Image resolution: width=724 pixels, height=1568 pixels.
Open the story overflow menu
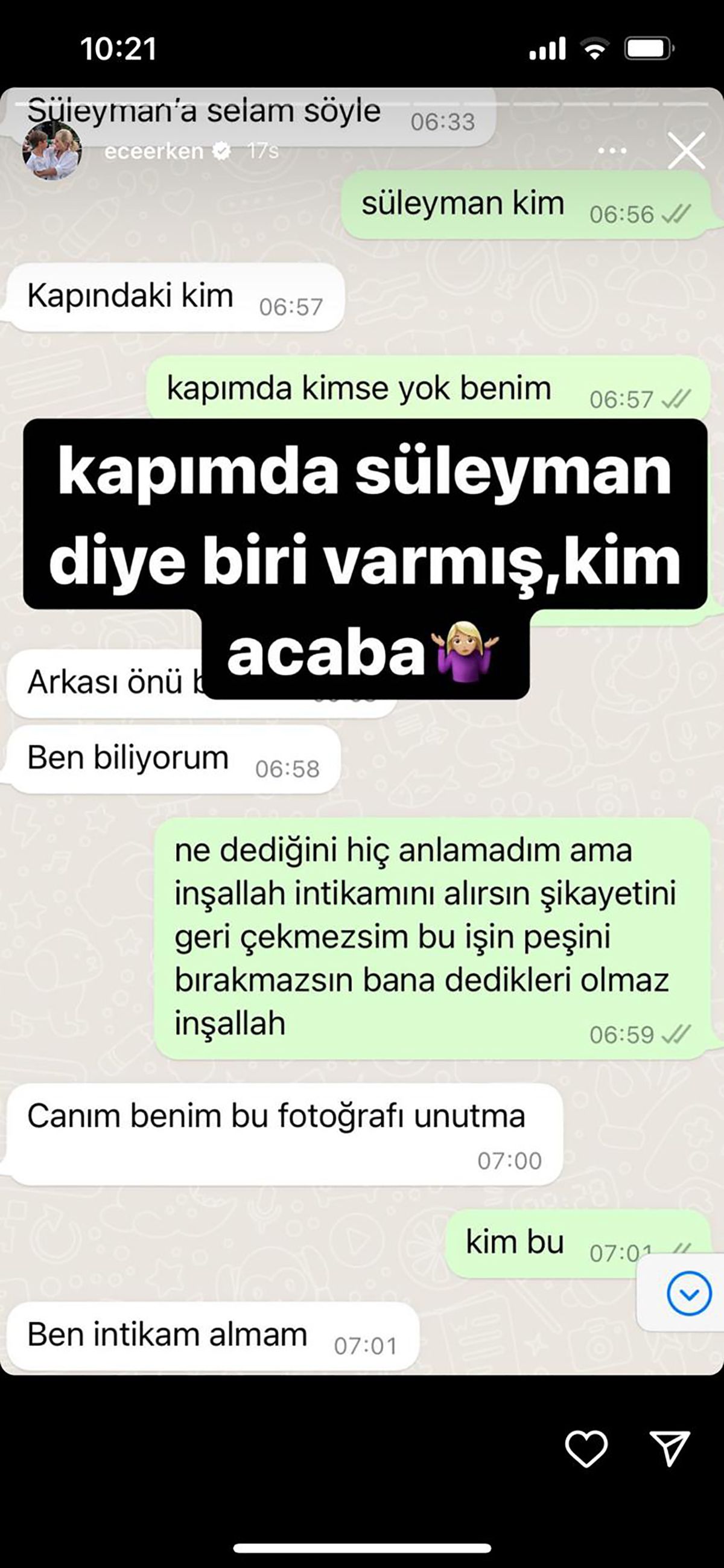[612, 151]
